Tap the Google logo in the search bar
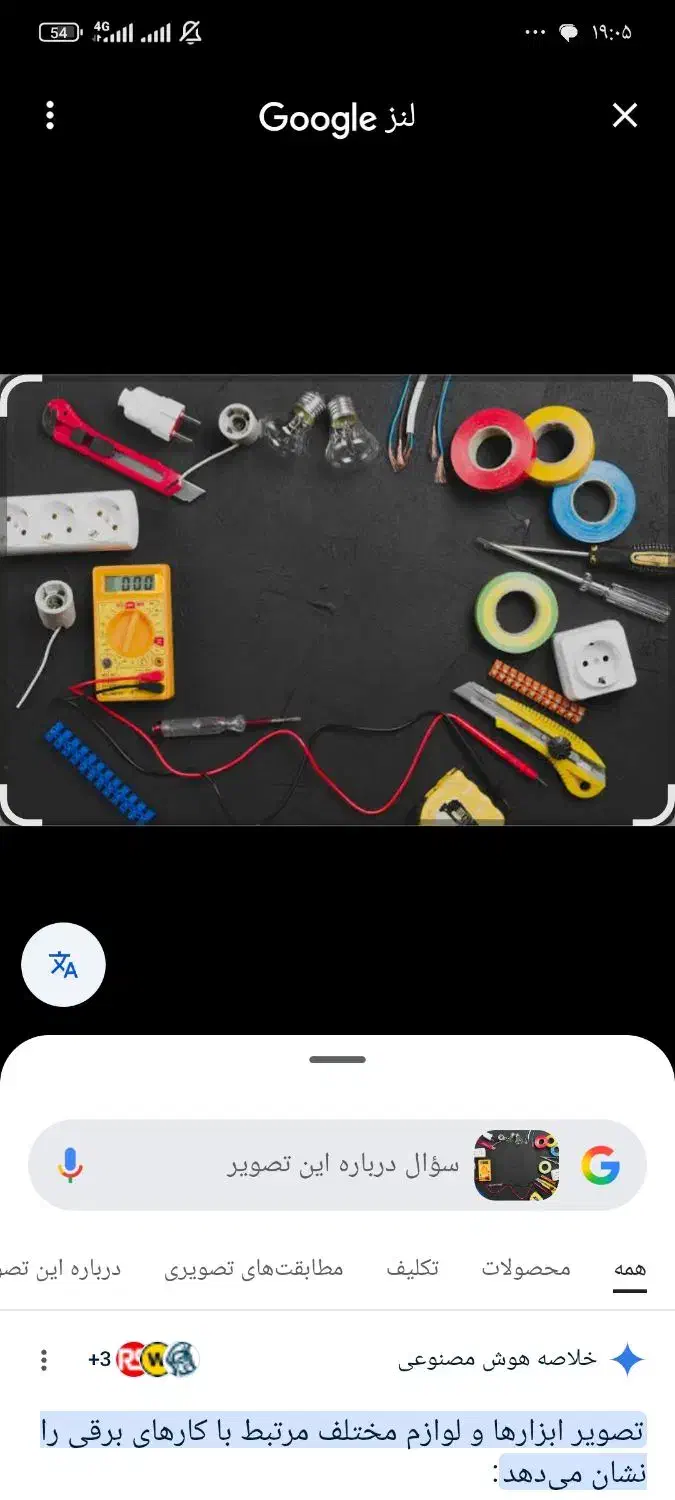Viewport: 675px width, 1500px height. coord(601,1165)
